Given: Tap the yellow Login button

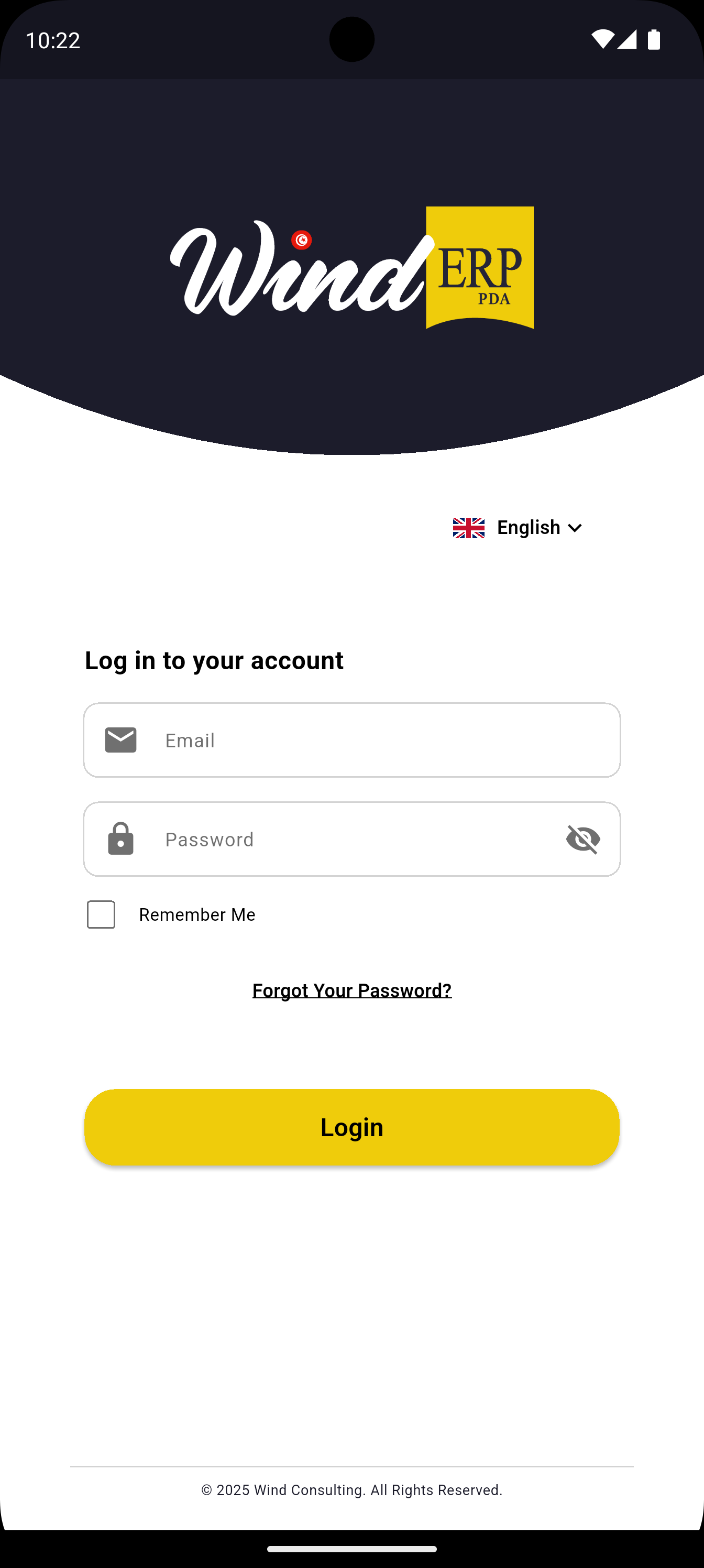Looking at the screenshot, I should click(351, 1127).
